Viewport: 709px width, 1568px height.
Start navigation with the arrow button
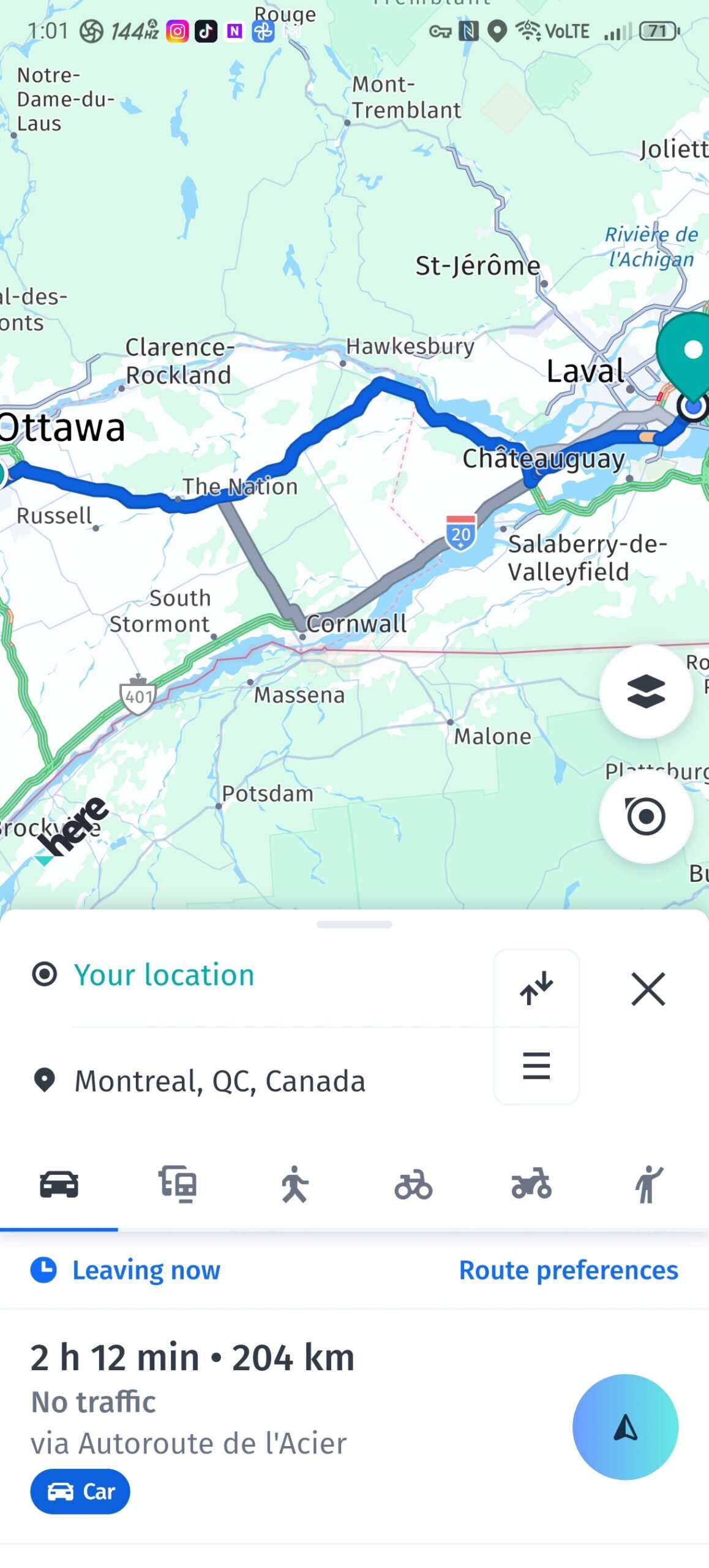pos(625,1427)
